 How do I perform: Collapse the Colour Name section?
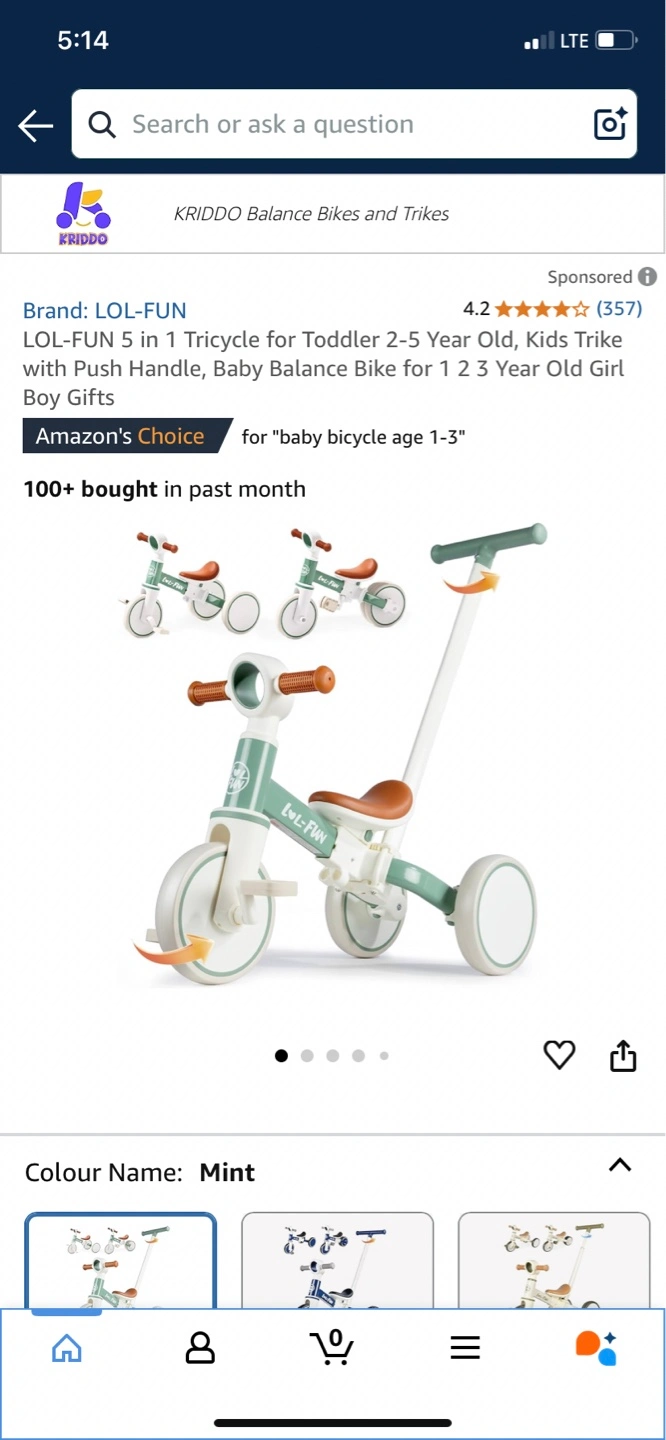coord(620,1165)
